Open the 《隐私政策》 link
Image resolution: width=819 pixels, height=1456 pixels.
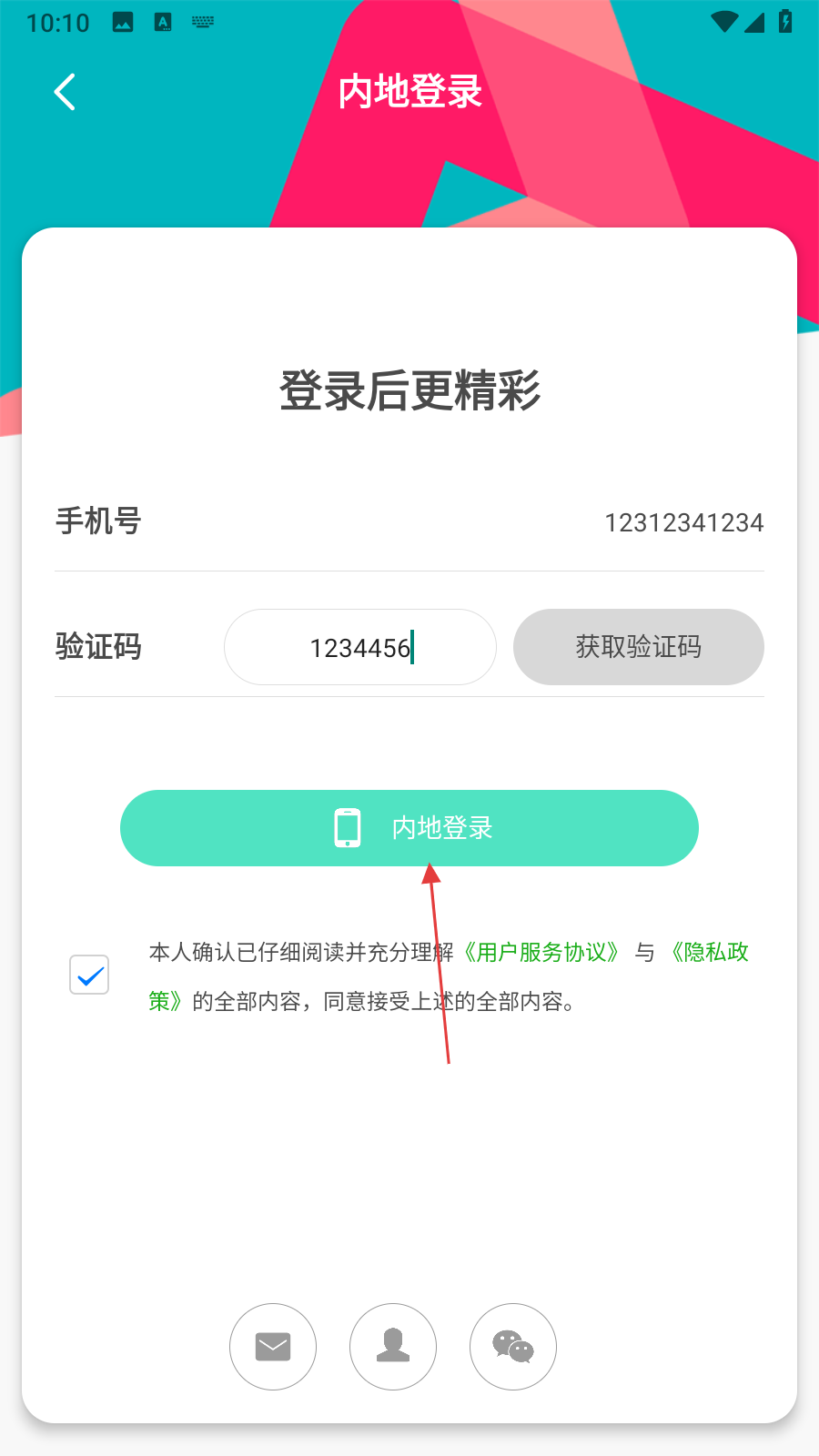tap(710, 953)
